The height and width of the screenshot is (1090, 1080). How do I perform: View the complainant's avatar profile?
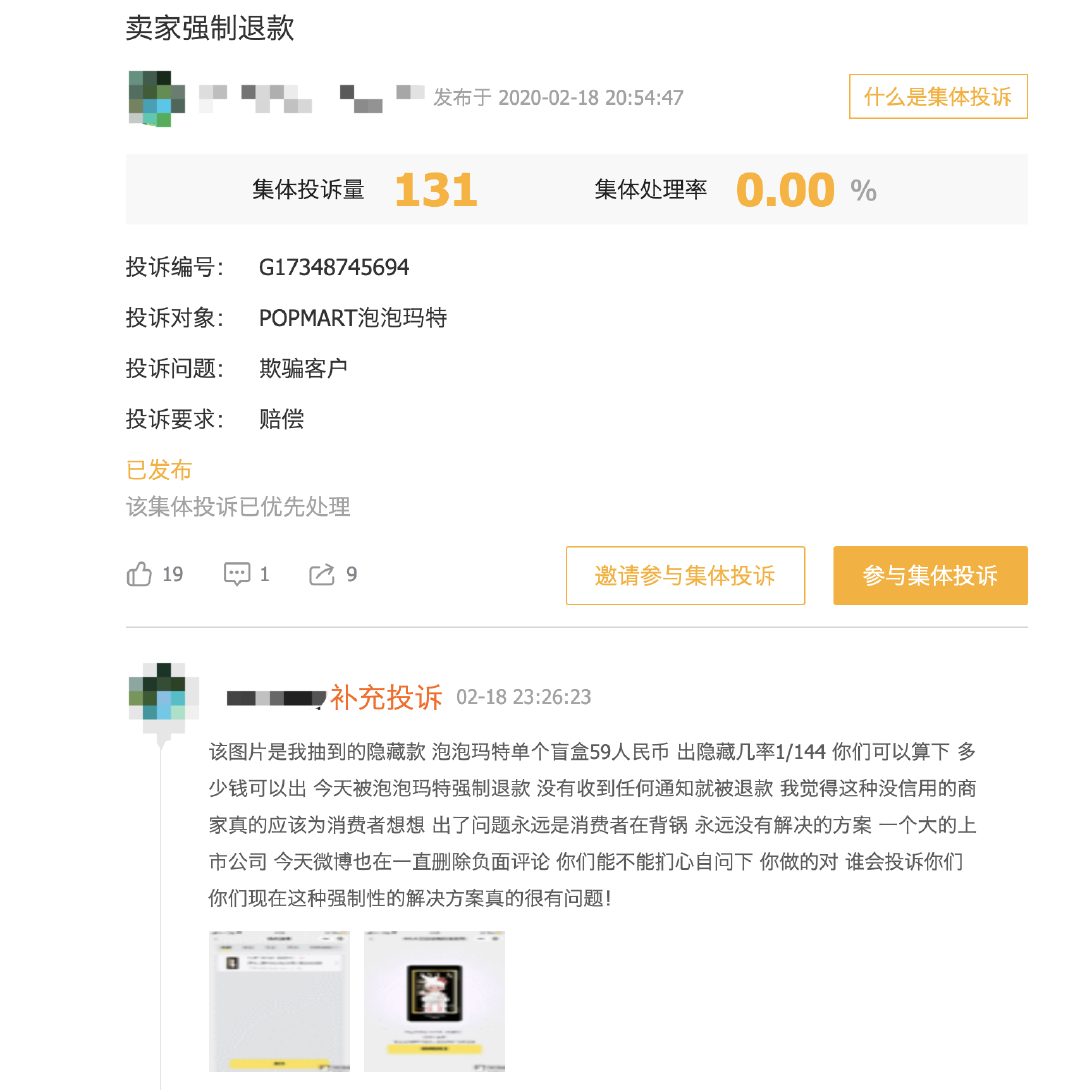coord(157,98)
